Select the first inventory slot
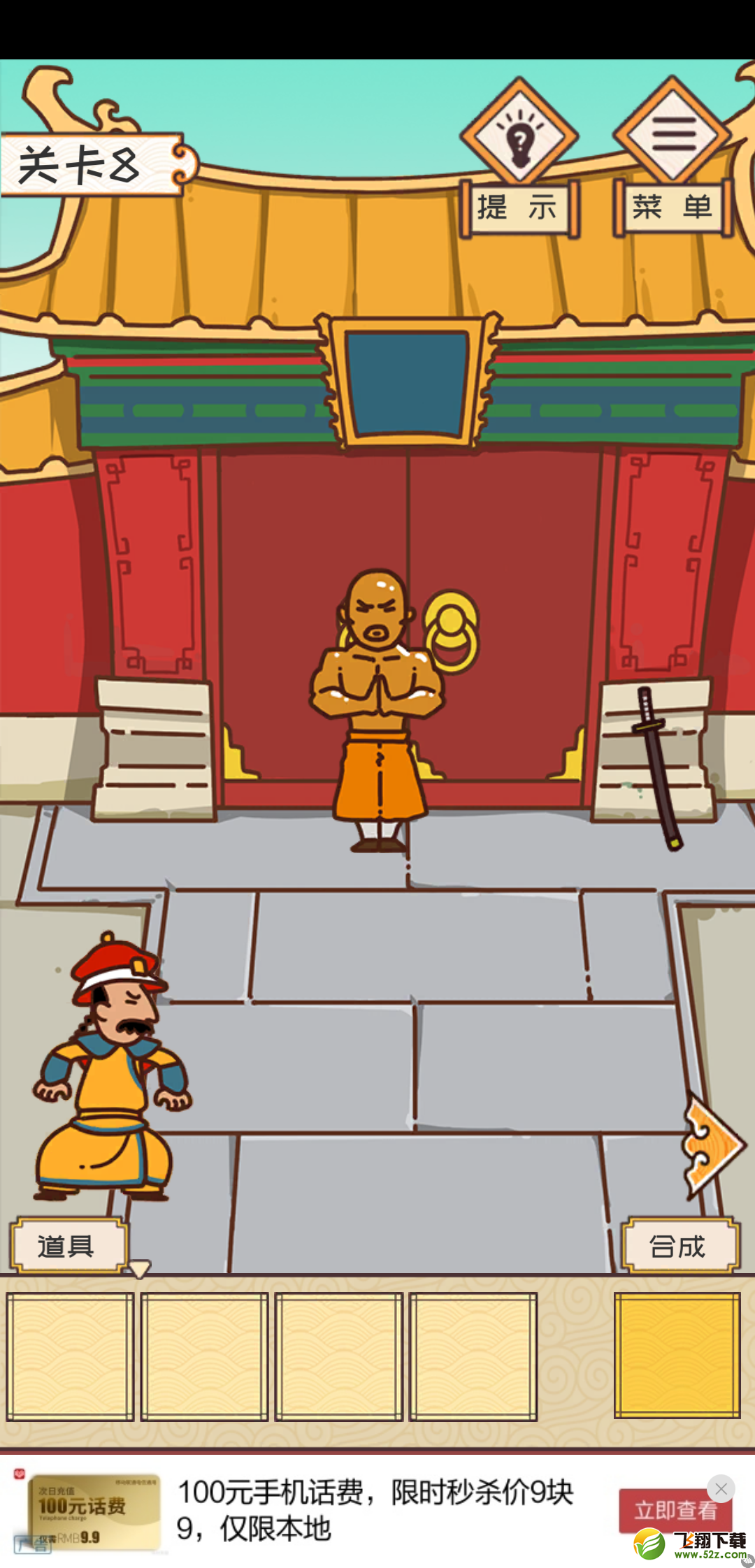The height and width of the screenshot is (1568, 755). coord(70,1356)
